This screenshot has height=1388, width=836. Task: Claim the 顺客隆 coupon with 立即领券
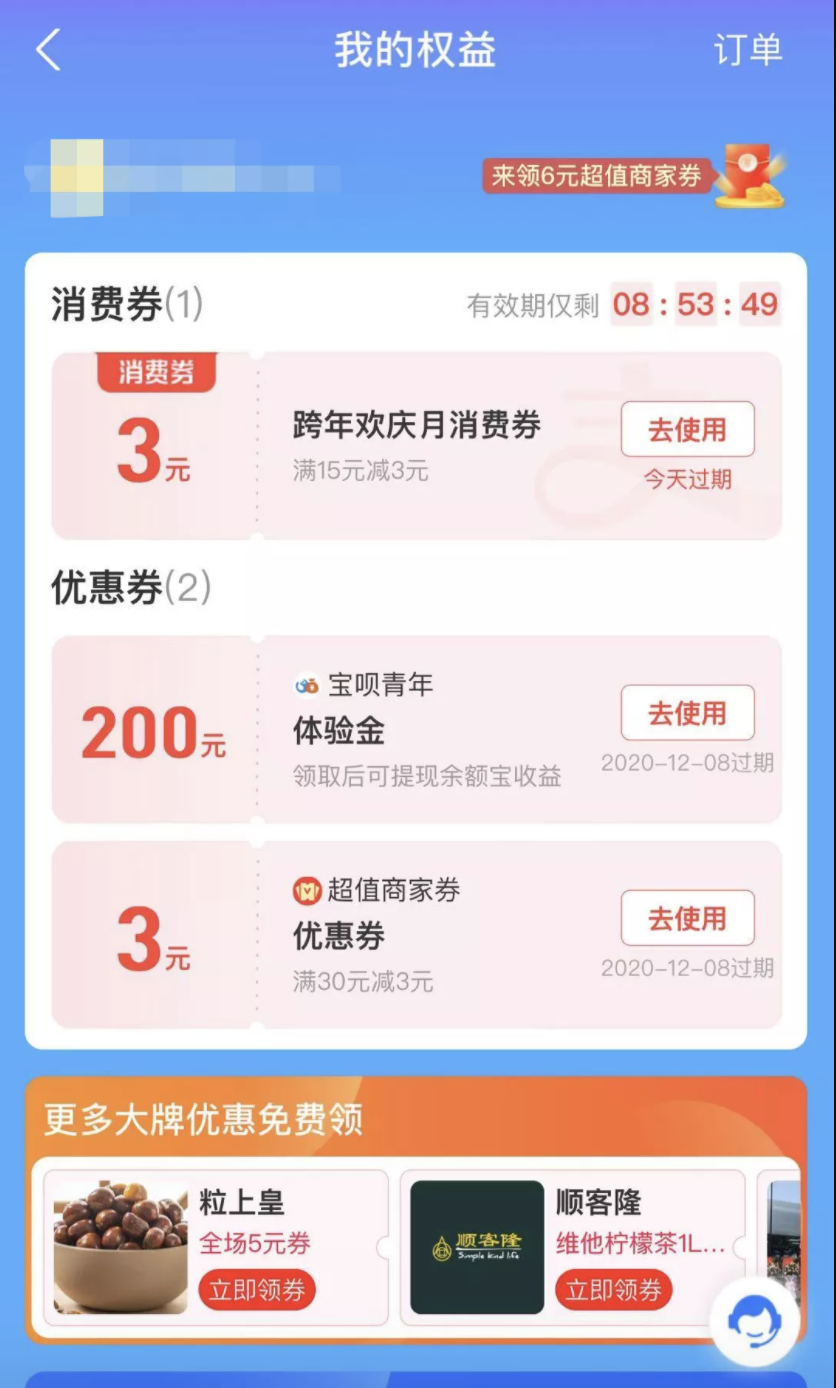pyautogui.click(x=613, y=1290)
